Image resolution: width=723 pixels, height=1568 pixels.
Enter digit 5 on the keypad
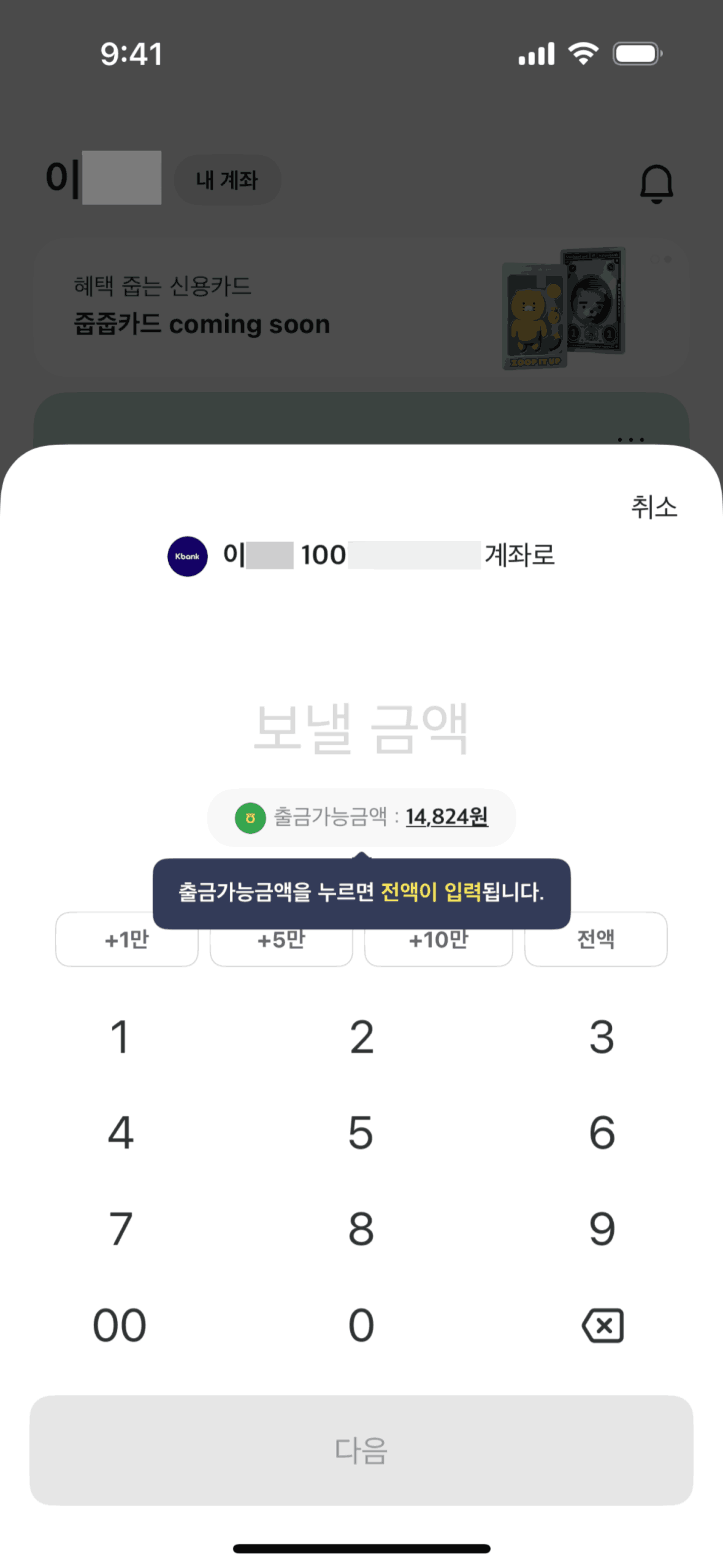(x=361, y=1132)
